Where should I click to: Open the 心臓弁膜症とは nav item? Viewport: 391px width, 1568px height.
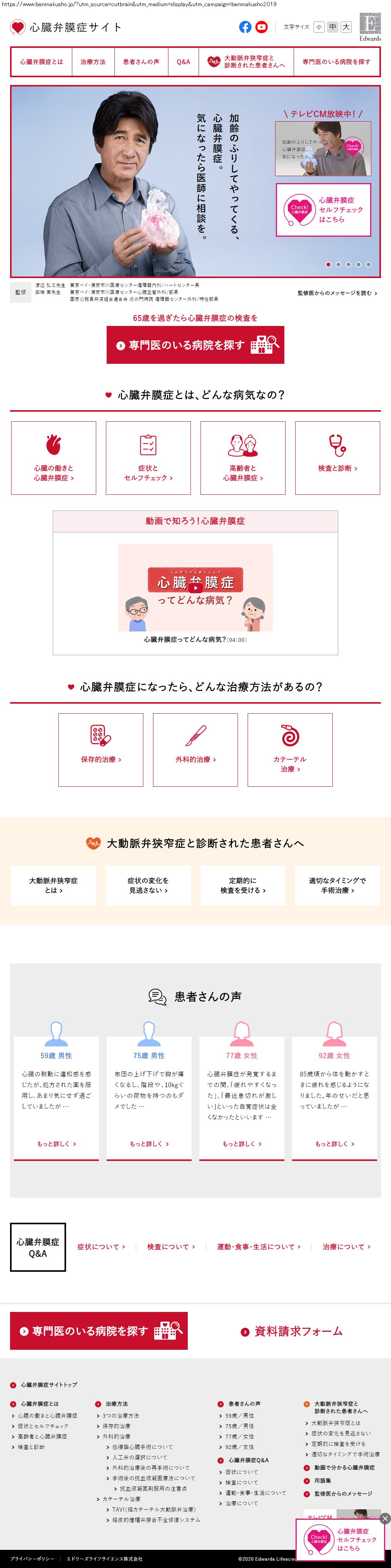point(41,61)
